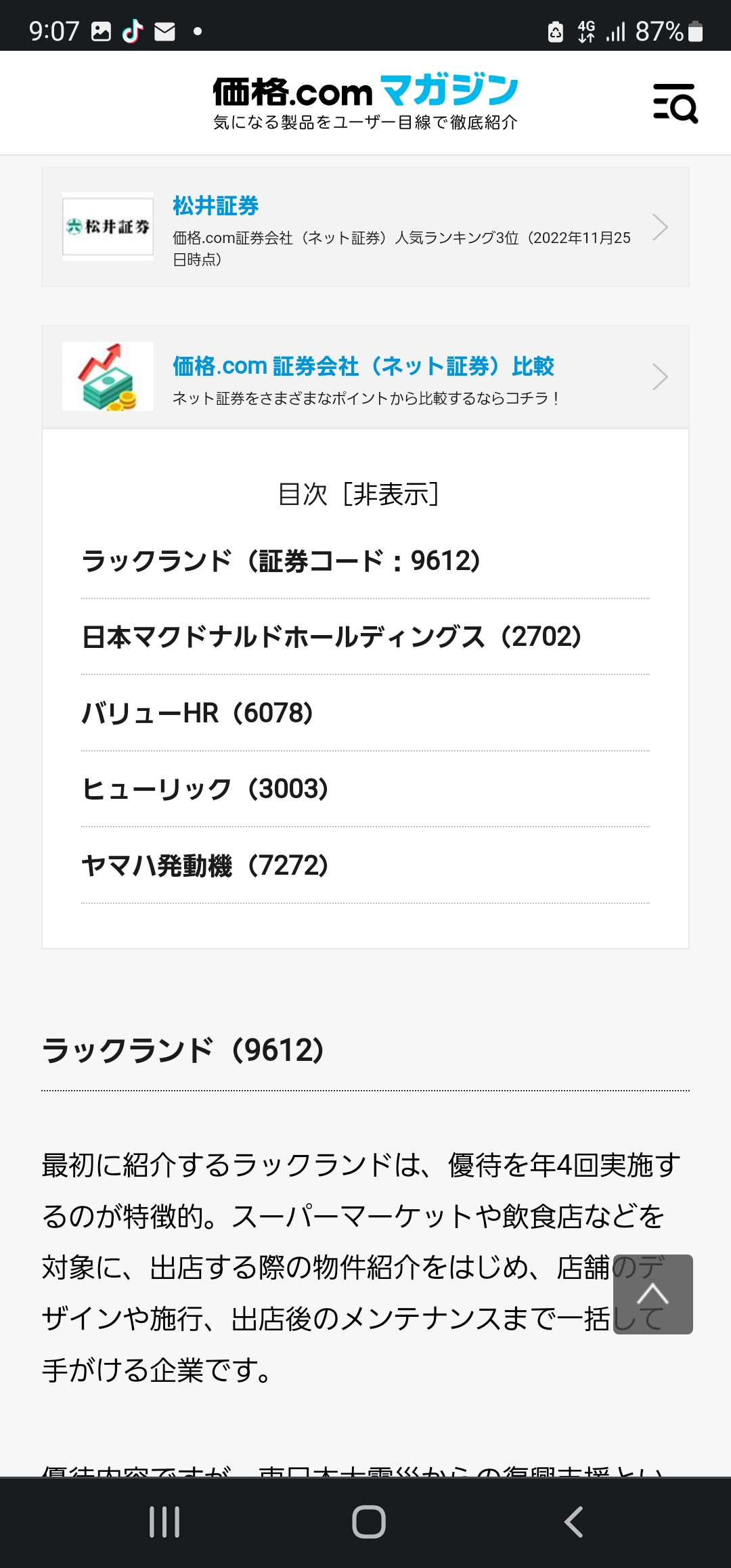Open the 松井証券 card
This screenshot has width=731, height=1568.
tap(365, 227)
